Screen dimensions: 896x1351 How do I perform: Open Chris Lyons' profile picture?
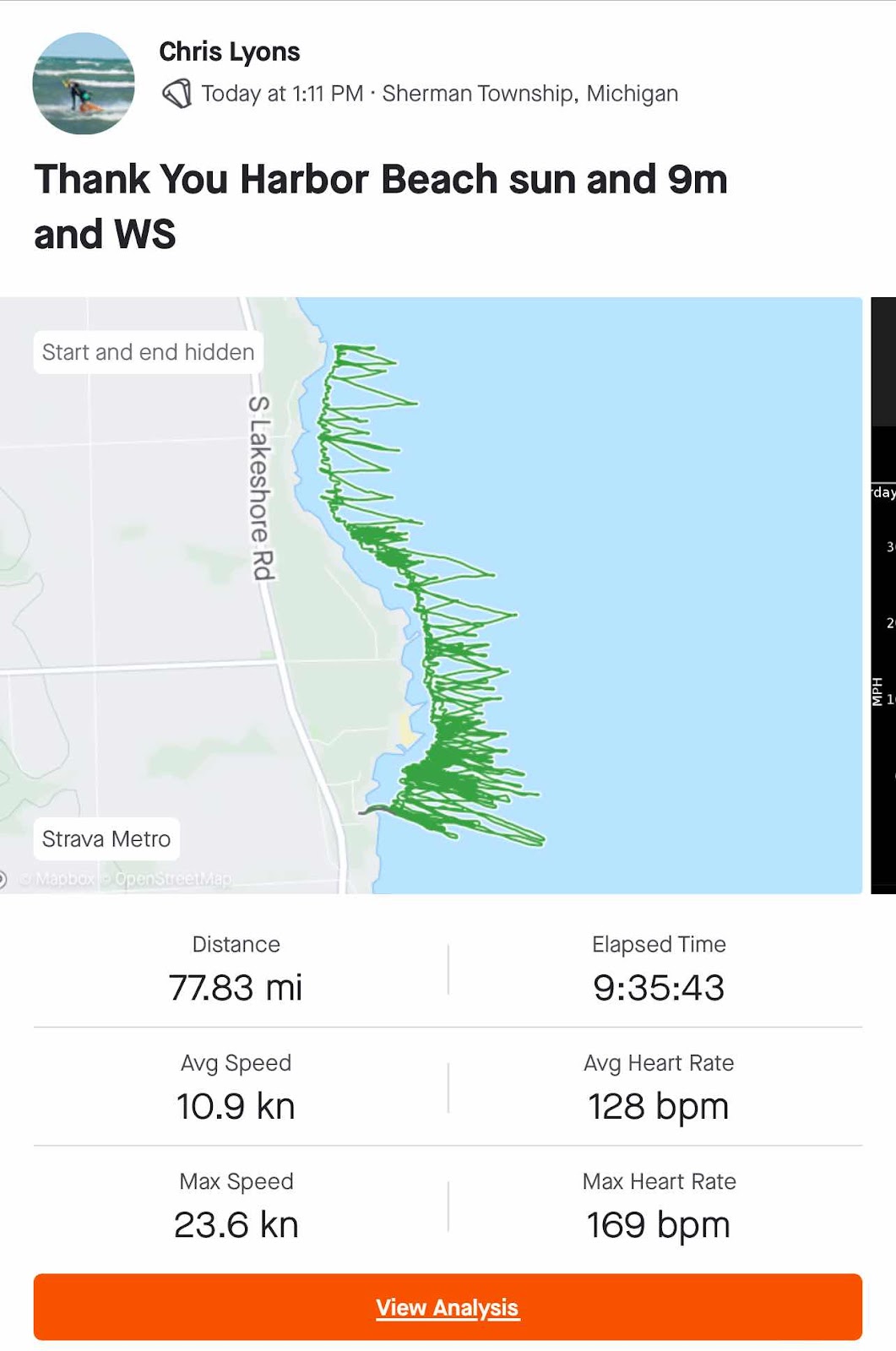click(83, 84)
